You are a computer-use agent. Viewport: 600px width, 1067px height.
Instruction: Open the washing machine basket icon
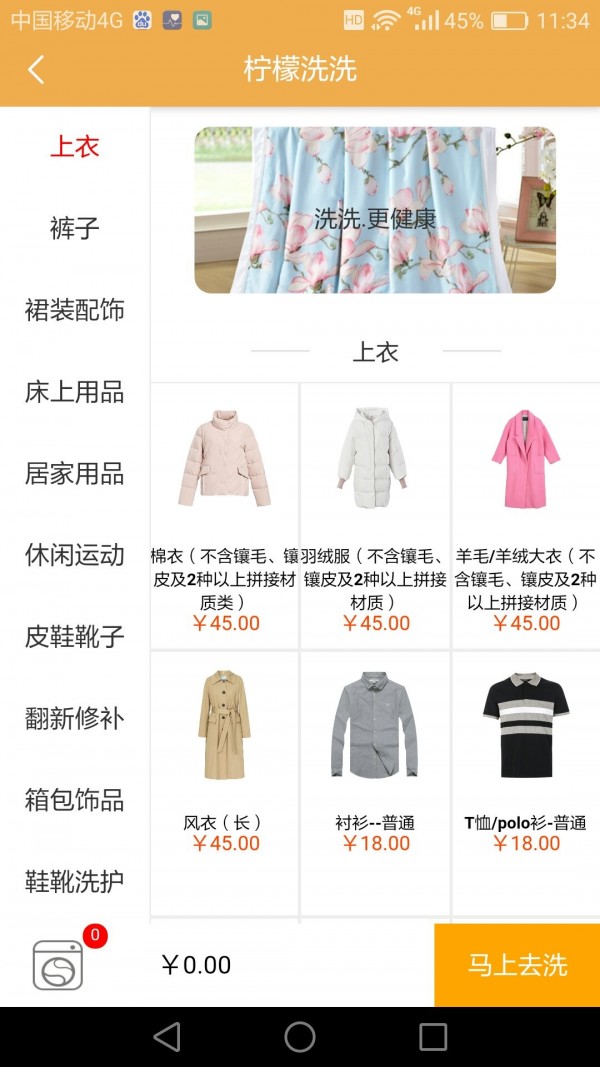58,964
